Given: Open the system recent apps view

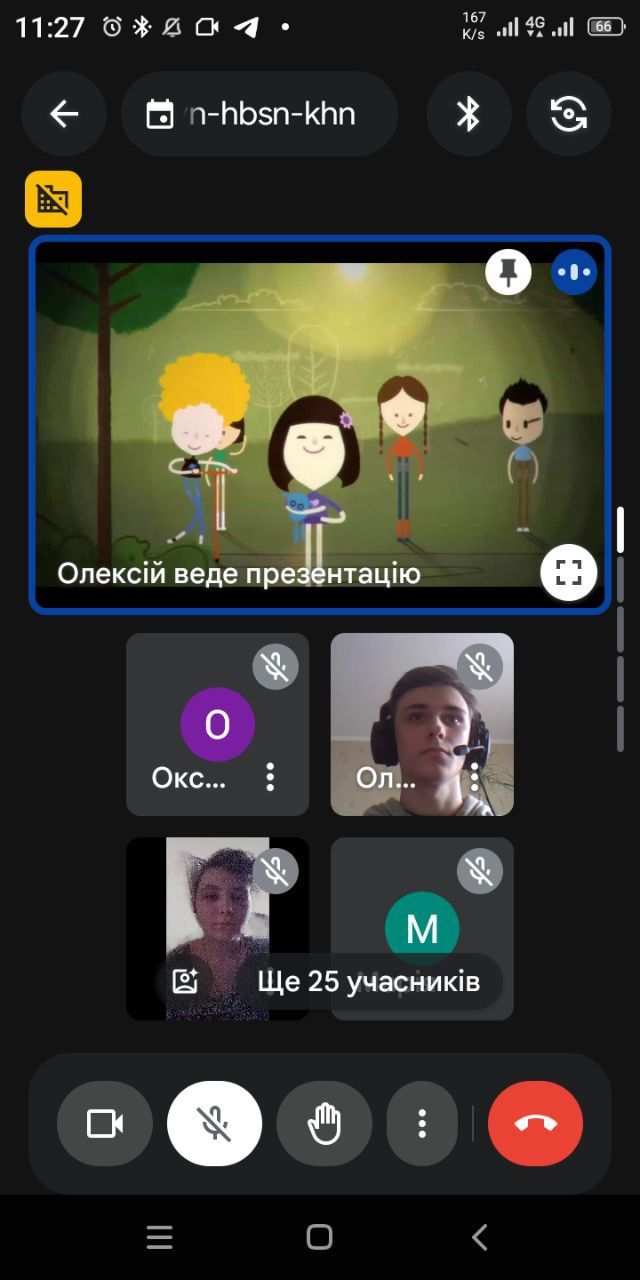Looking at the screenshot, I should (x=160, y=1237).
